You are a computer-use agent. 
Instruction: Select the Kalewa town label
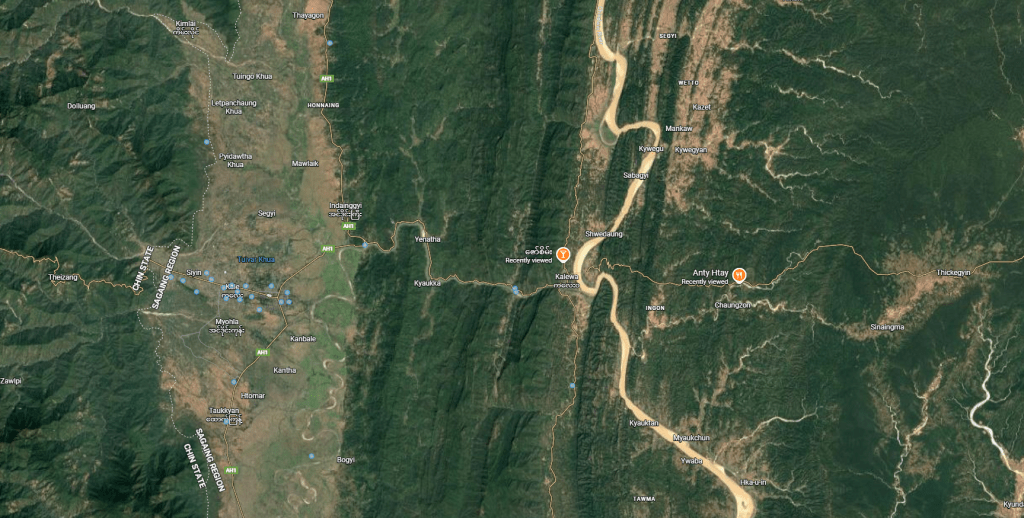click(567, 277)
